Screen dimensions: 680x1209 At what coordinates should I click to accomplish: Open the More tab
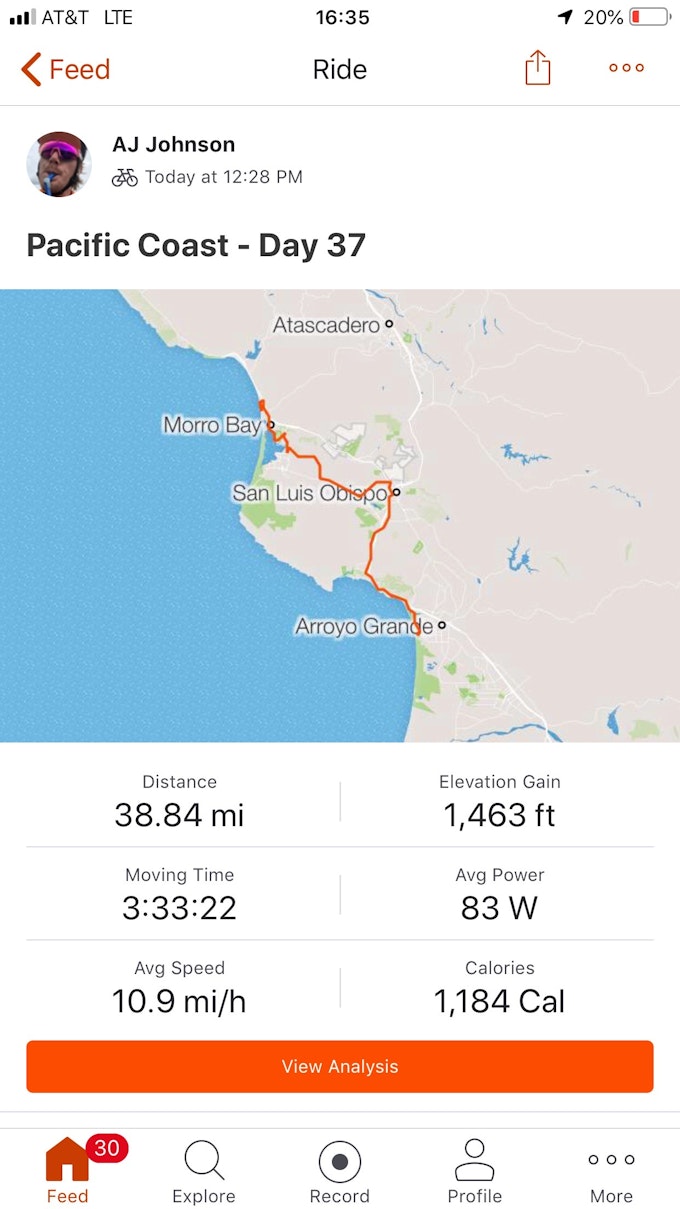pos(611,1170)
